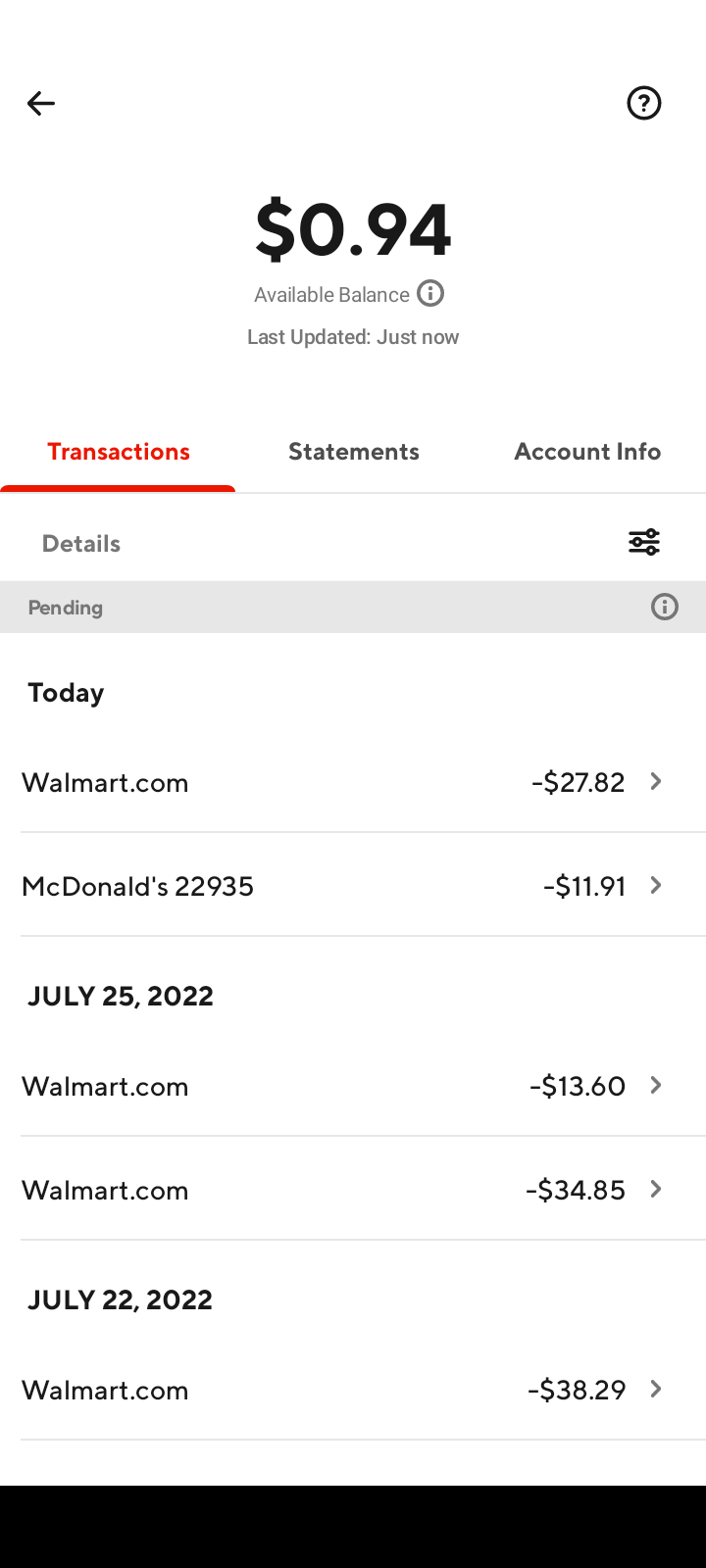Open the Walmart.com -$27.82 transaction chevron
Viewport: 706px width, 1568px height.
click(655, 781)
